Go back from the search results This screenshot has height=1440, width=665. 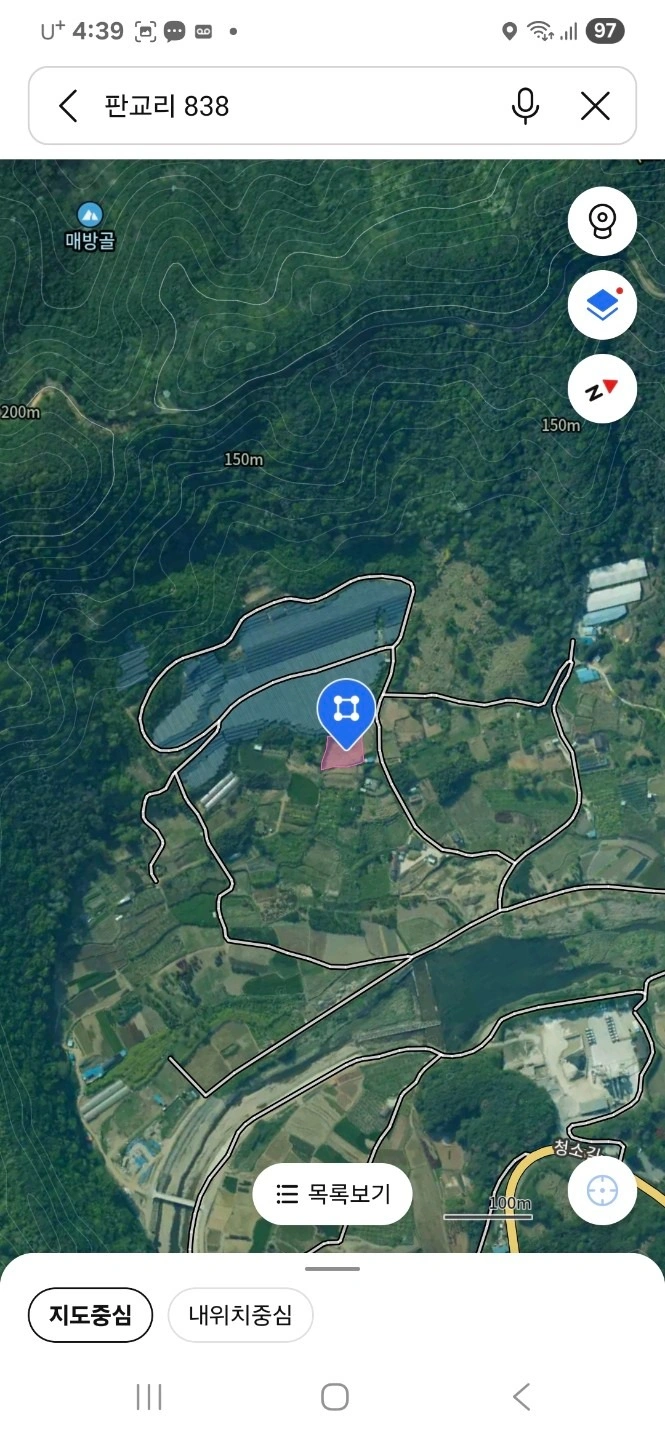click(x=68, y=106)
